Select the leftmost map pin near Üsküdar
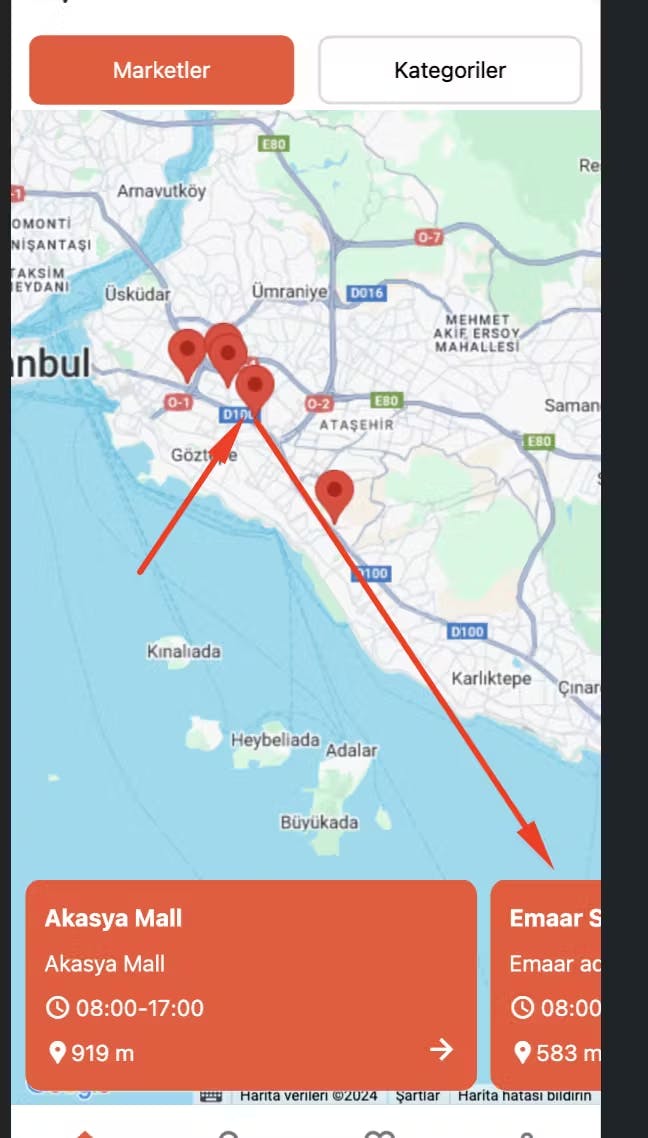This screenshot has height=1138, width=648. (186, 352)
